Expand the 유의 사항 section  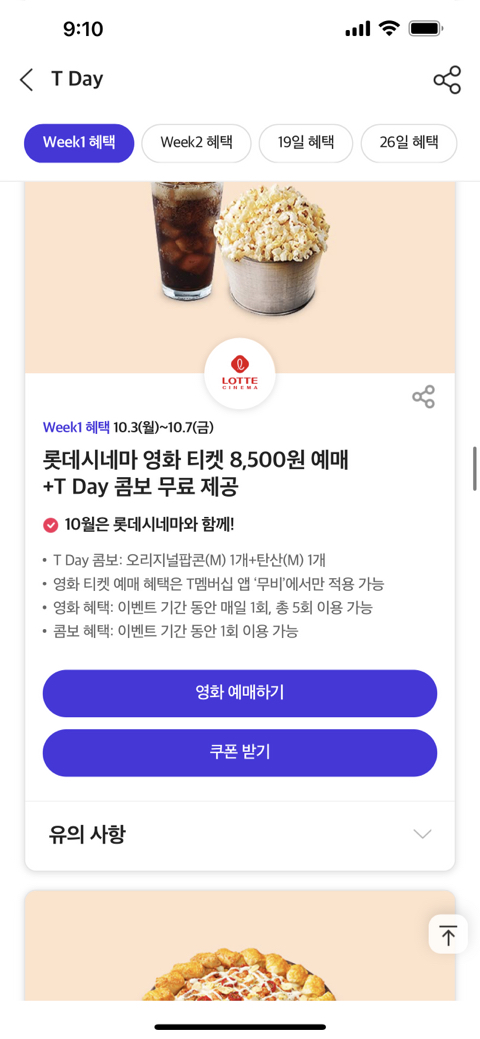point(240,834)
